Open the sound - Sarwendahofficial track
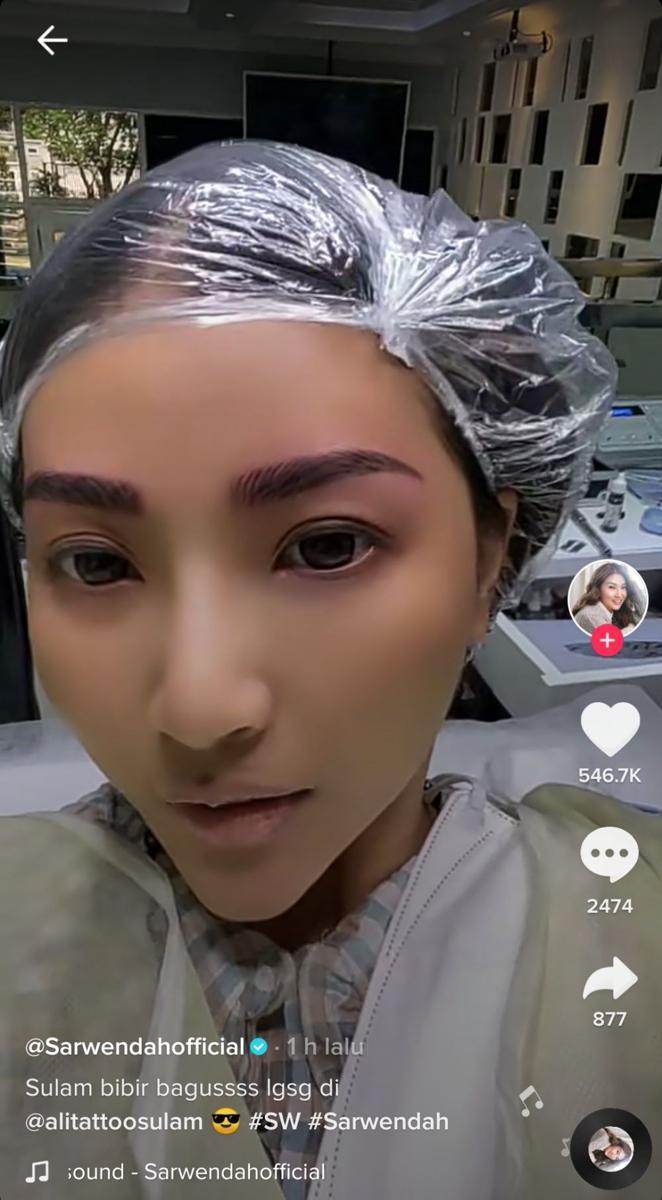This screenshot has height=1200, width=662. (x=195, y=1171)
